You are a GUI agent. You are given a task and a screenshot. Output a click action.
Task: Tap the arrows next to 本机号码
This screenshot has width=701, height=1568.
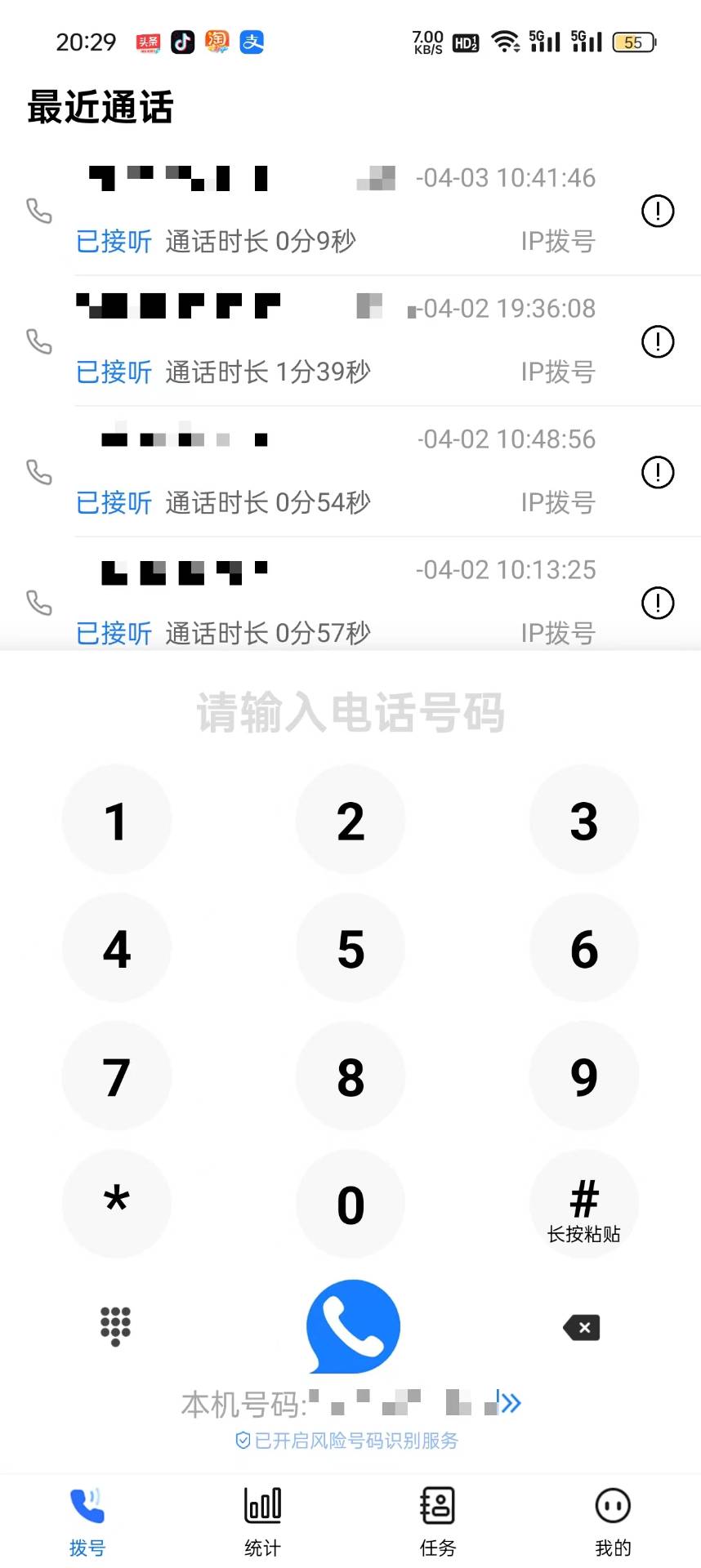coord(511,1404)
